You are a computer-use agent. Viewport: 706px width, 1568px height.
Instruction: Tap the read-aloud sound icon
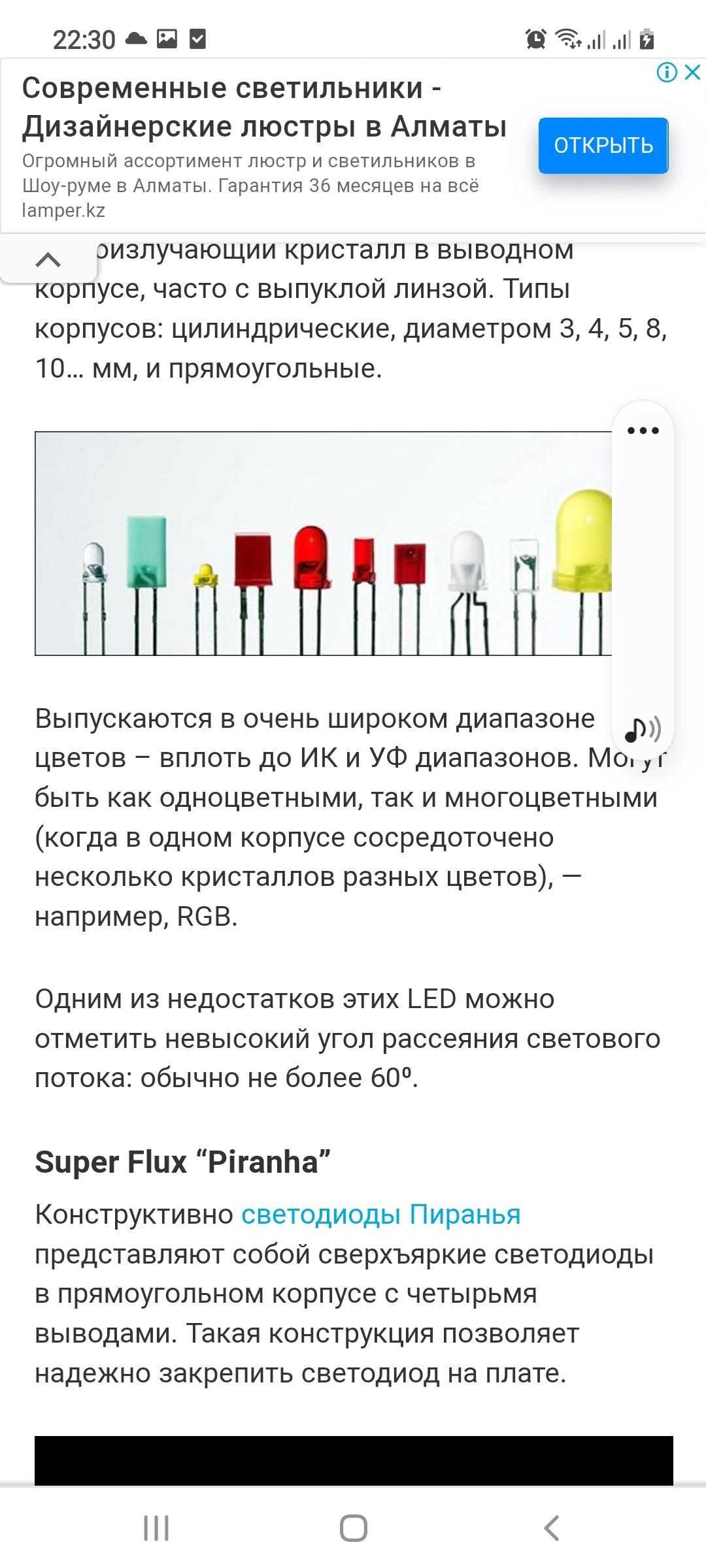tap(643, 729)
